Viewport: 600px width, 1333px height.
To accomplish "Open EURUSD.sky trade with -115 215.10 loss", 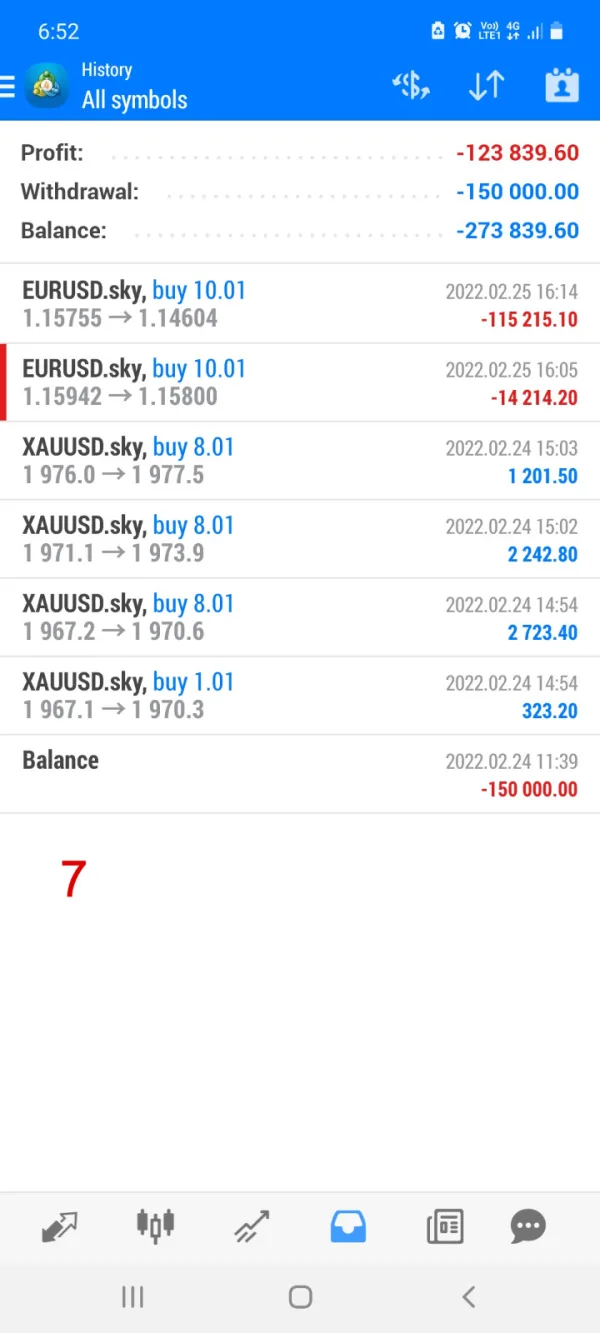I will pos(300,304).
